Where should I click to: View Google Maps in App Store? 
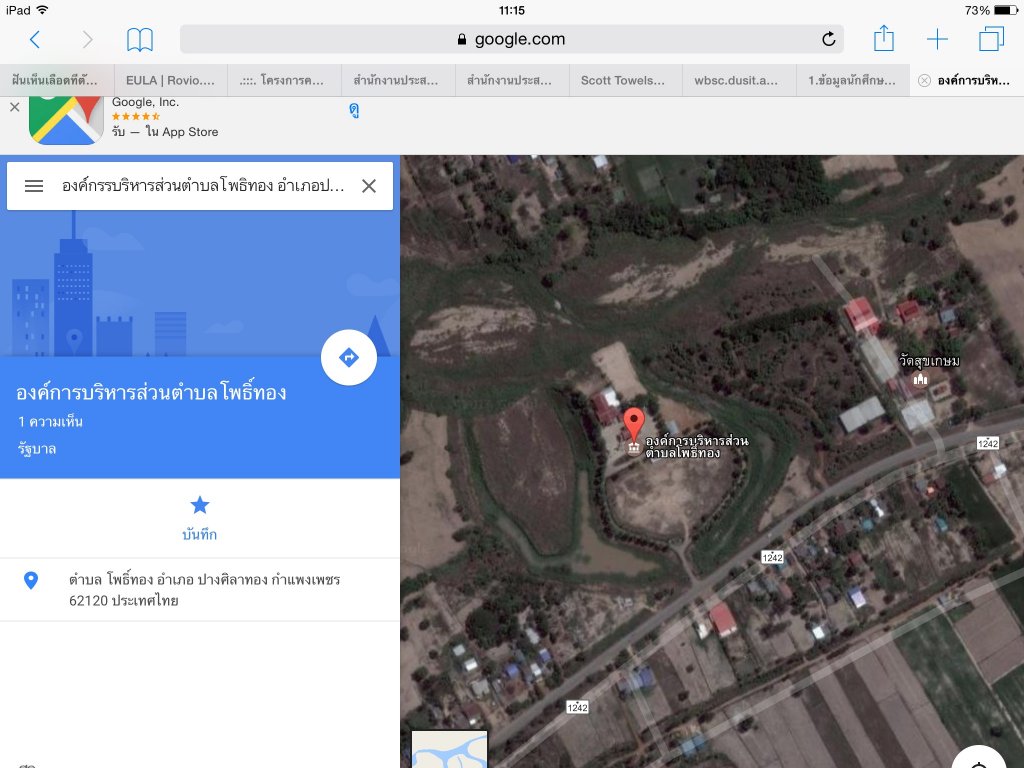point(354,111)
